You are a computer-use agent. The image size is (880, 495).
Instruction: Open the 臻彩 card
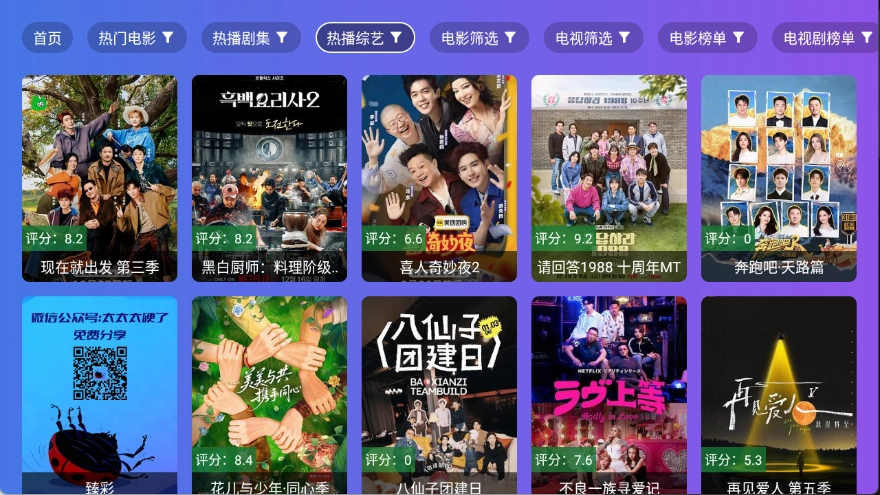99,395
